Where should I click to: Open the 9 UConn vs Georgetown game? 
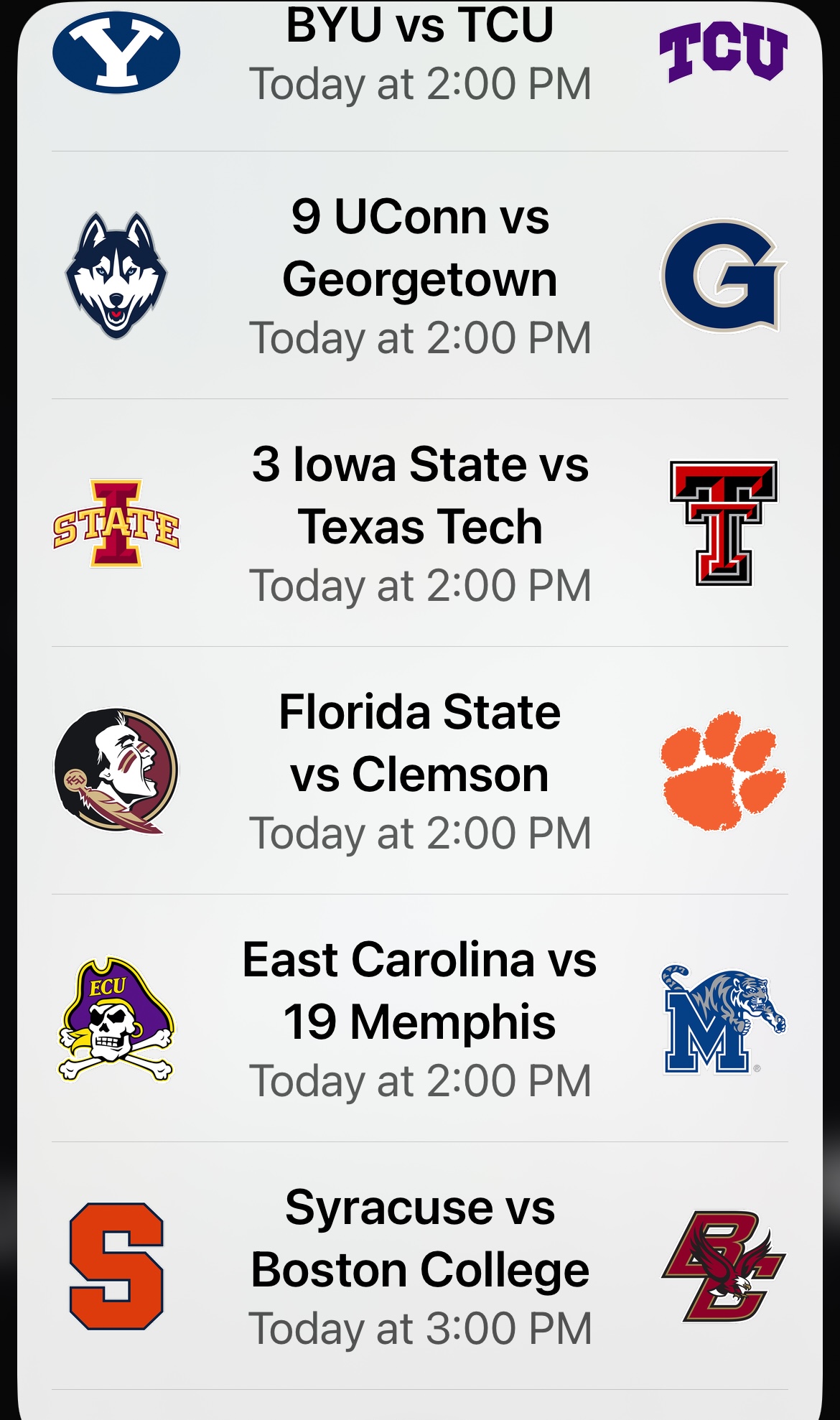pos(420,275)
